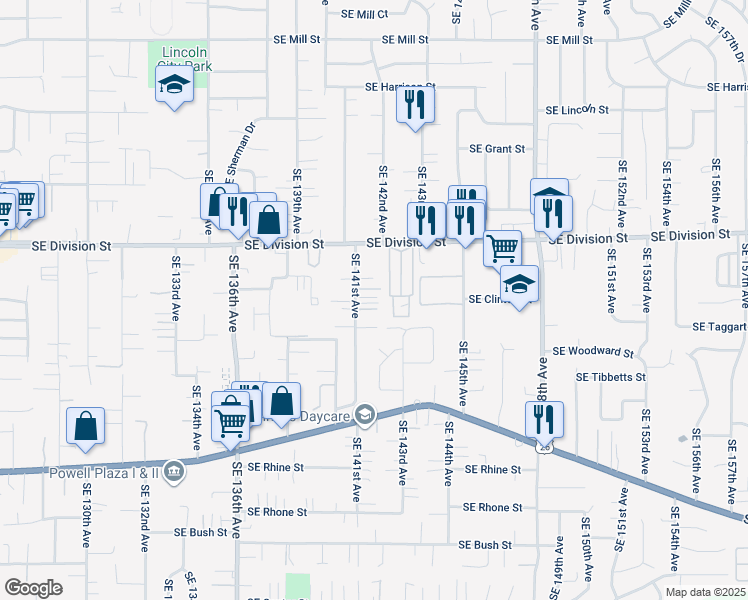Screen dimensions: 748x600
Task: Select the shopping bag pin near SE 130th Ave
Action: (86, 424)
